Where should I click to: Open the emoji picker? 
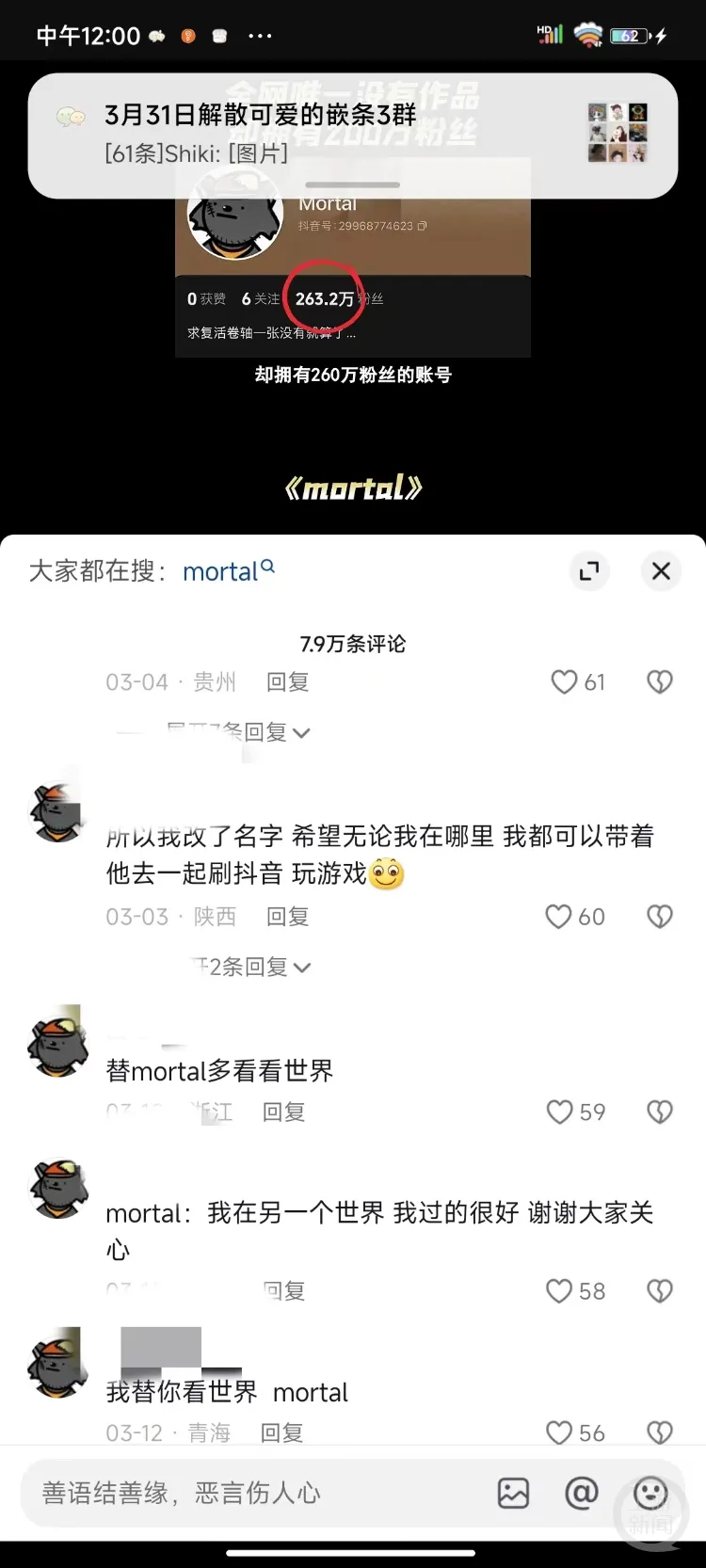click(x=650, y=1493)
